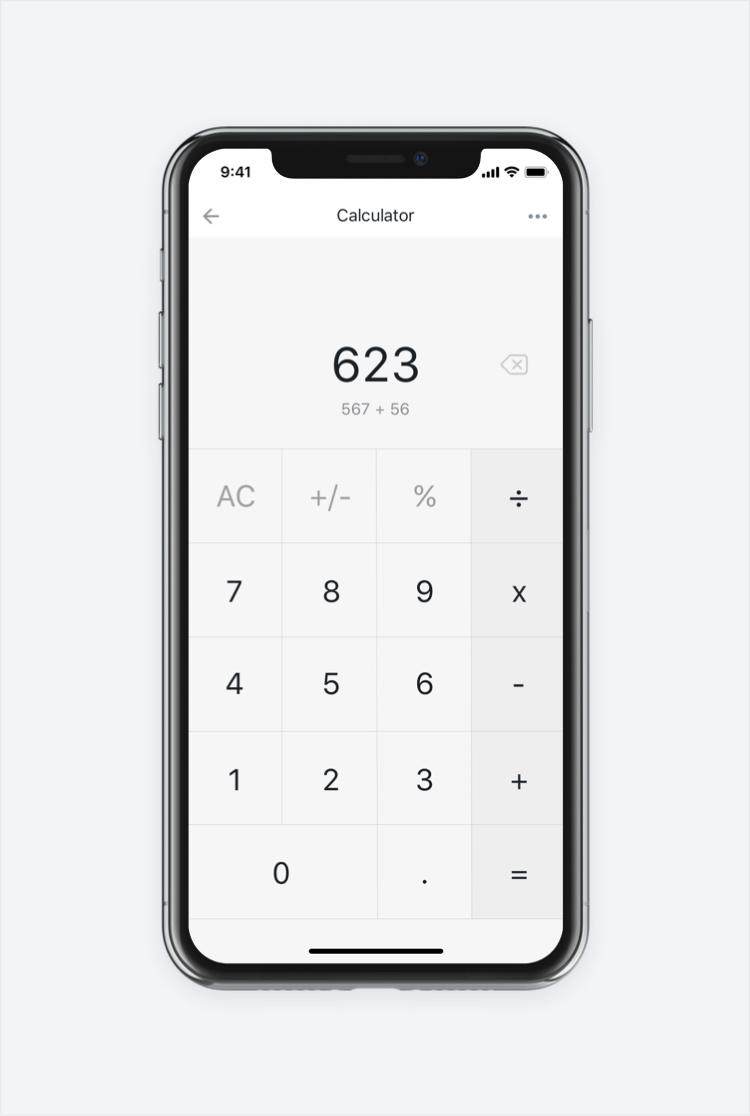Enter digit 5
This screenshot has width=750, height=1116.
tap(331, 684)
